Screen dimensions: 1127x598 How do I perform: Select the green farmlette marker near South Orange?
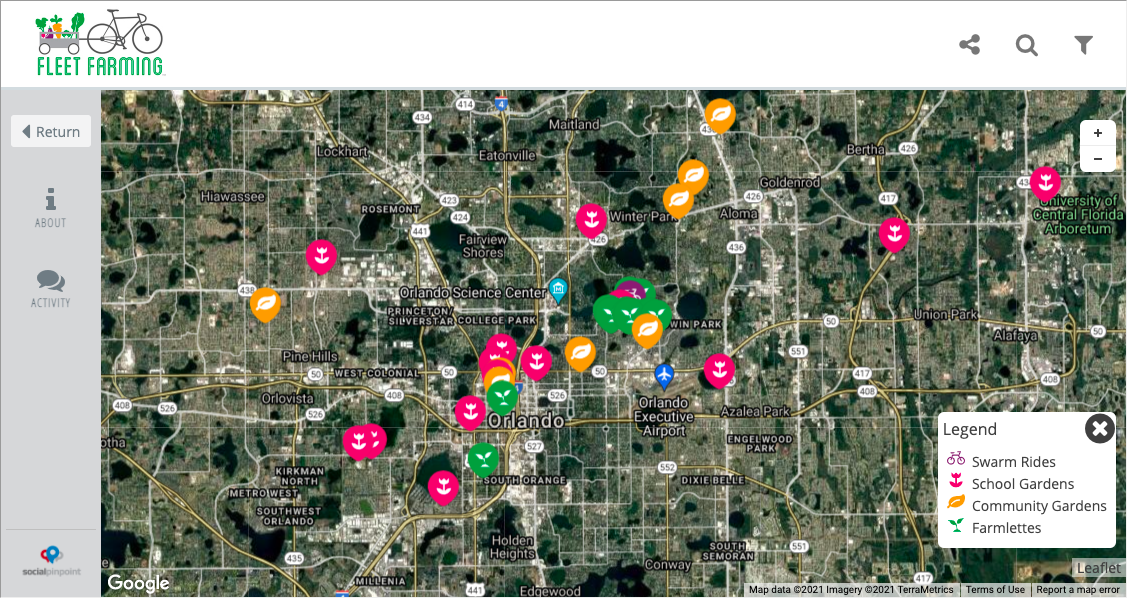[x=483, y=458]
